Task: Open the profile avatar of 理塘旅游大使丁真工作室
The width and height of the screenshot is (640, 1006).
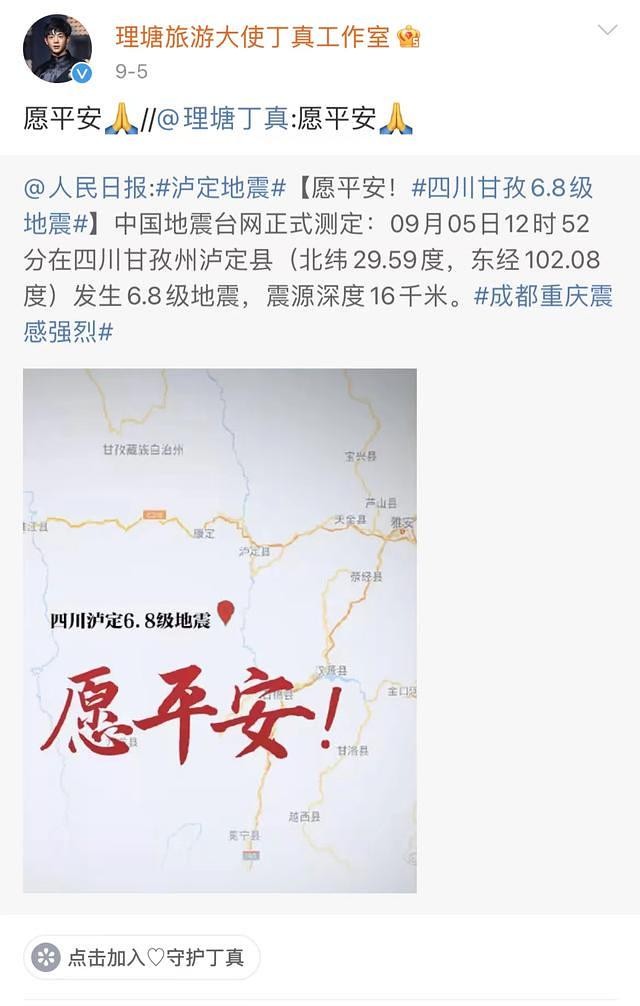Action: (x=57, y=49)
